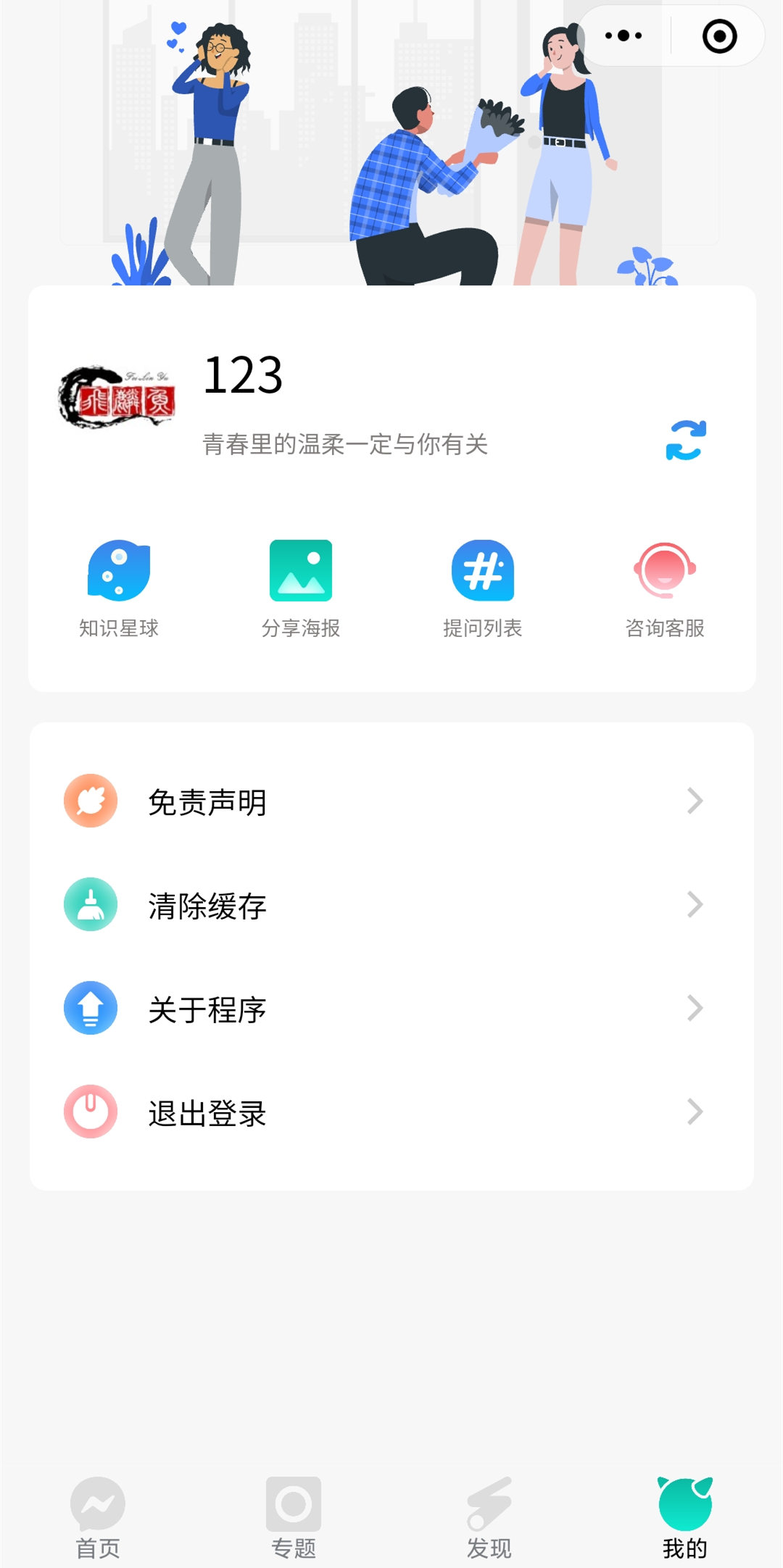Open 知识星球 shortcut
783x1568 pixels.
coord(119,588)
